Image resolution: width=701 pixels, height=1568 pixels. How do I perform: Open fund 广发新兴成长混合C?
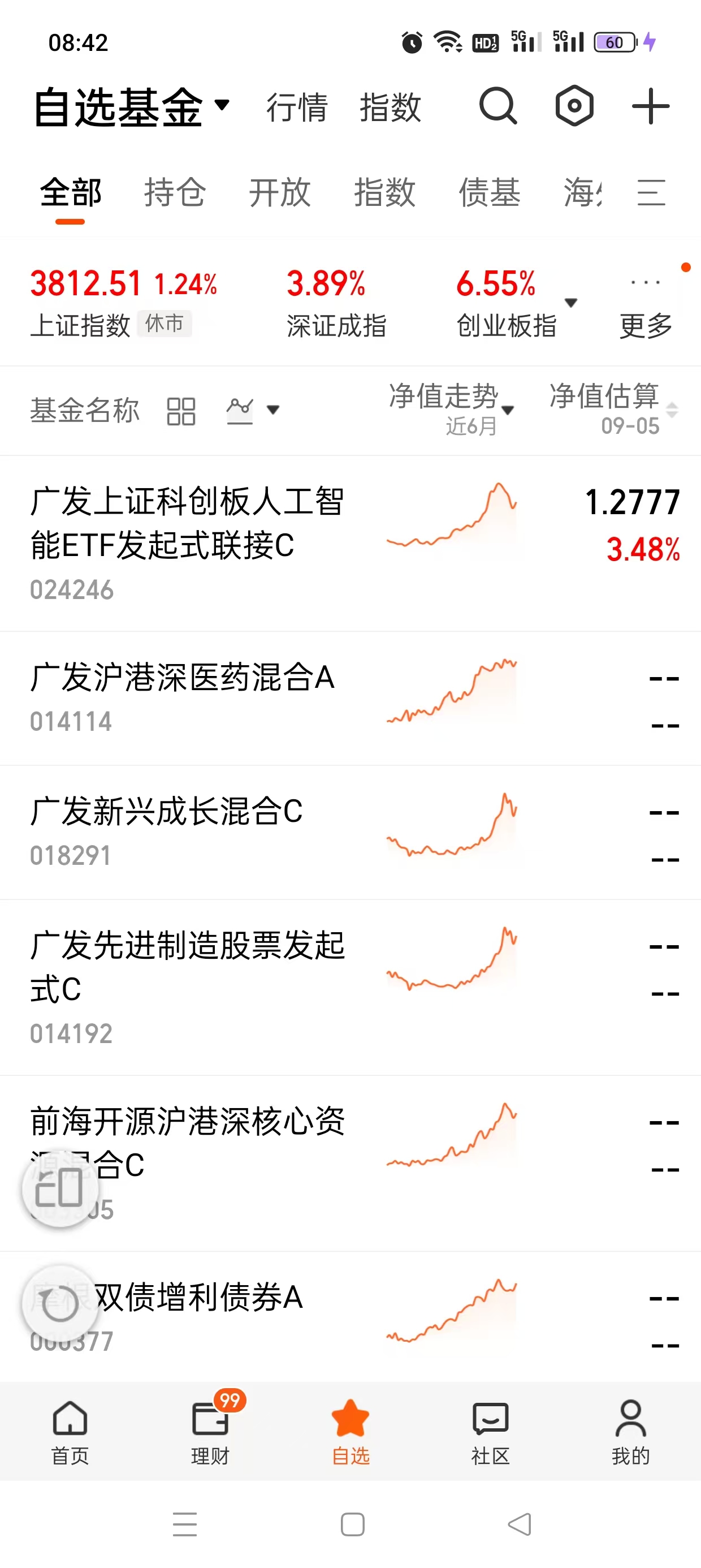350,833
